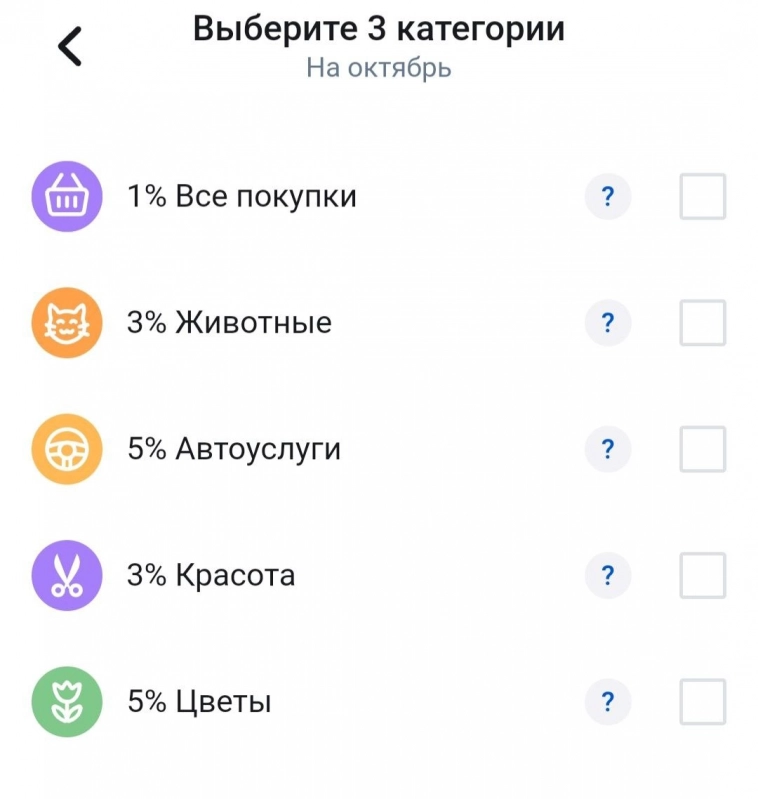Select the orange cat icon for Животные
This screenshot has height=799, width=758.
click(67, 322)
